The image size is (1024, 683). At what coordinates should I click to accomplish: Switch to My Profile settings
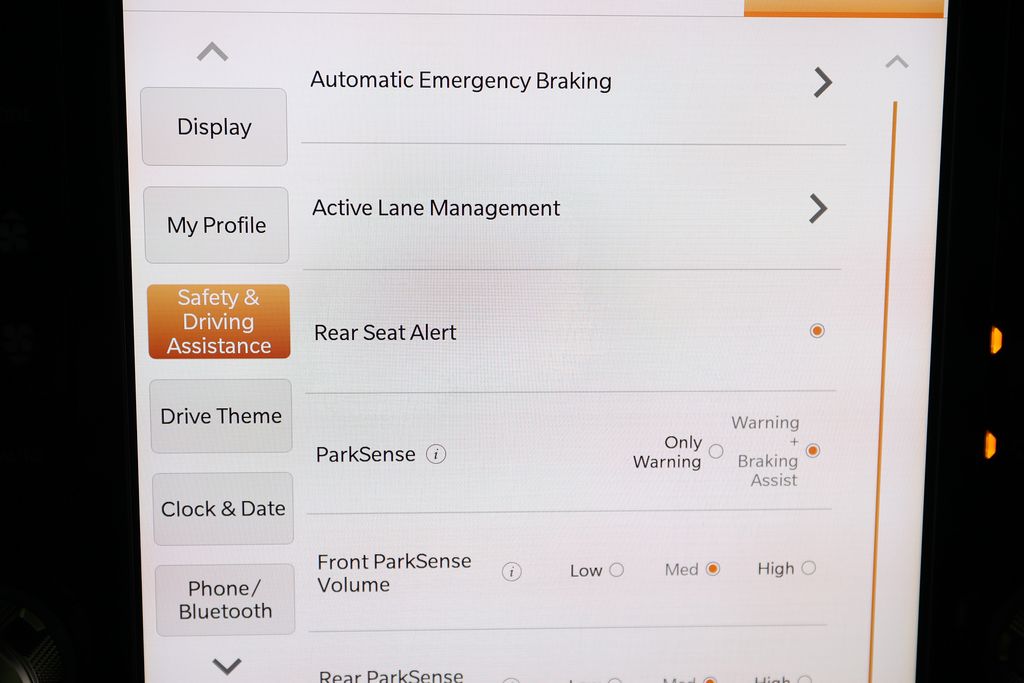tap(216, 225)
